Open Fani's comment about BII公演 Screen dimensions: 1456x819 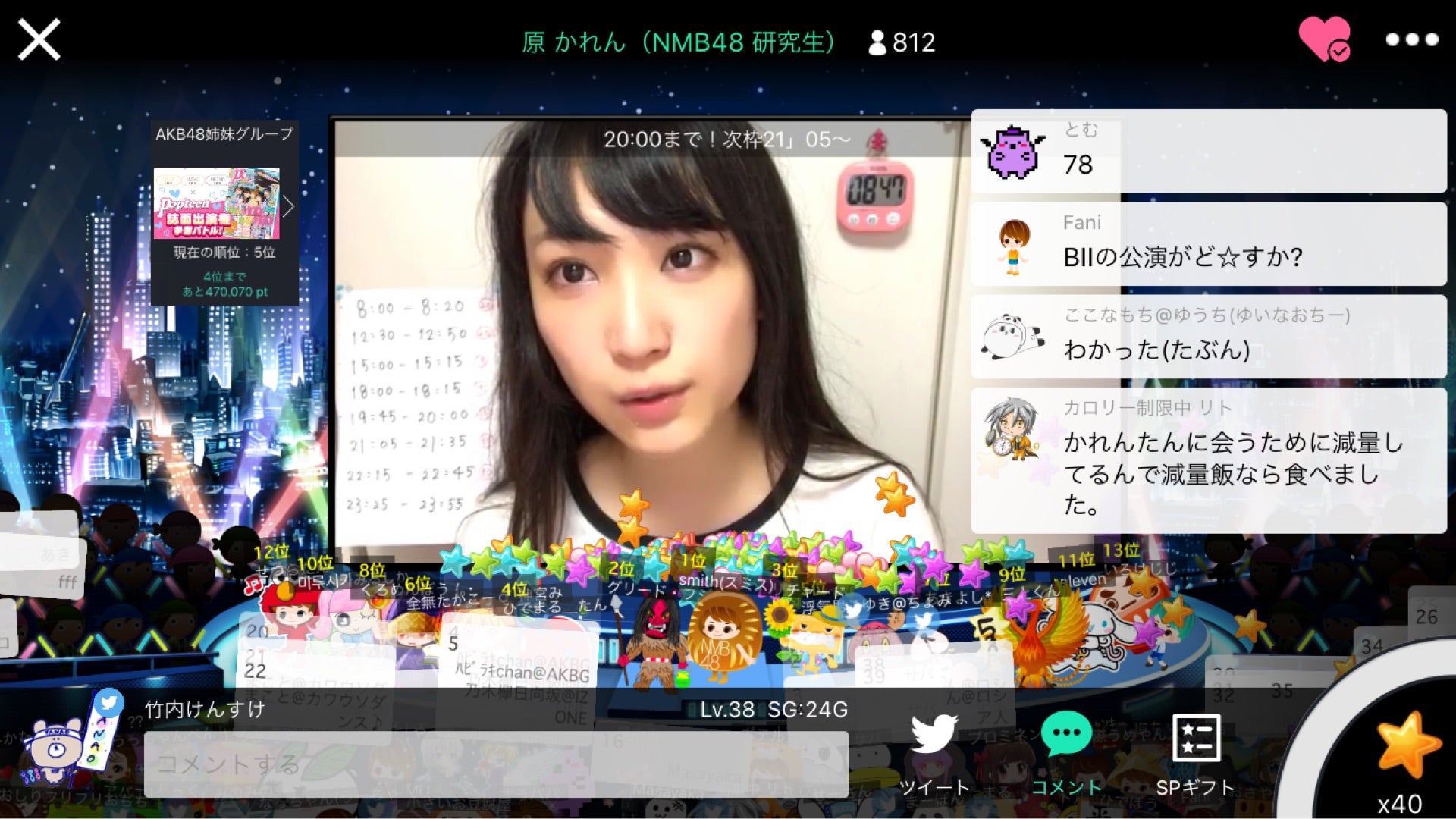(x=1209, y=244)
